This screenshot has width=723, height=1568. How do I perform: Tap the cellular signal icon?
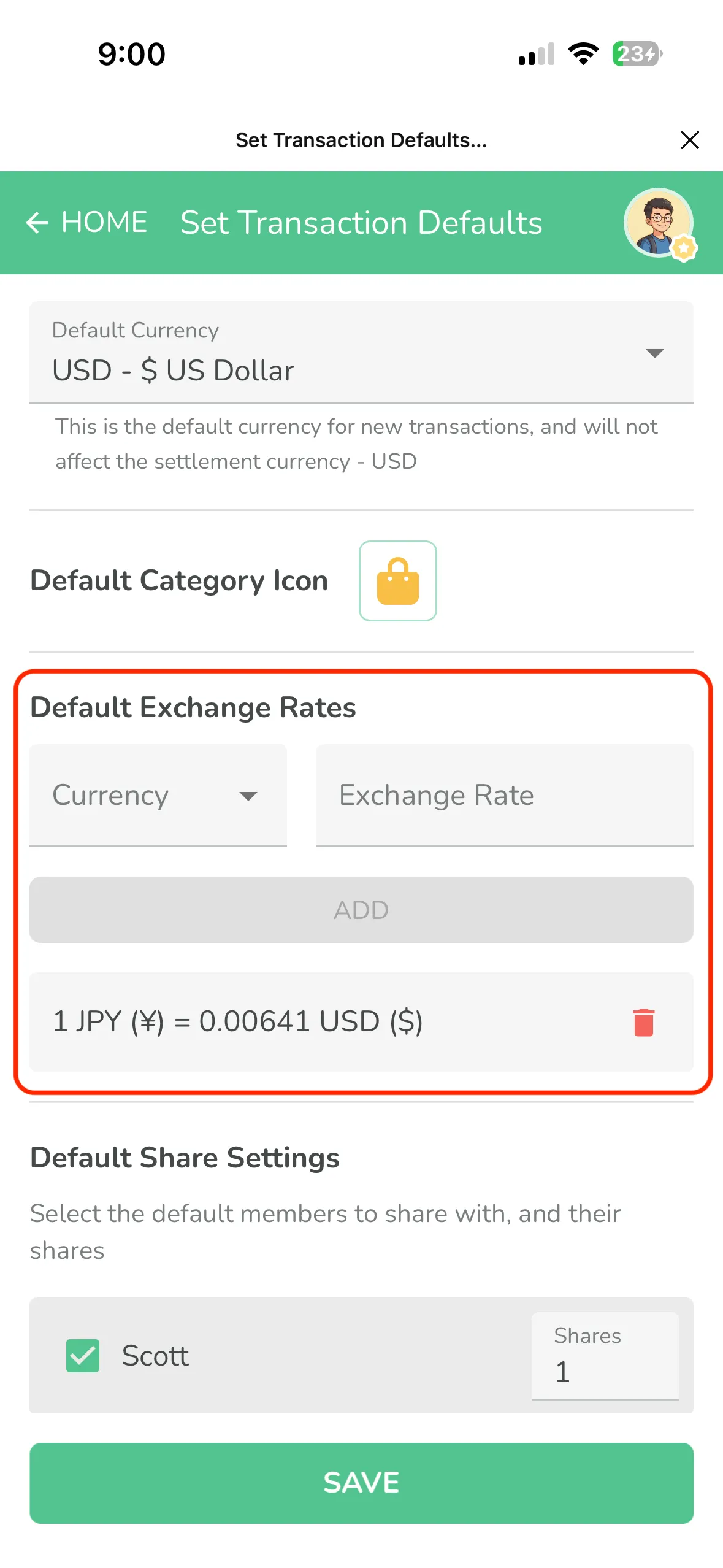pyautogui.click(x=536, y=55)
